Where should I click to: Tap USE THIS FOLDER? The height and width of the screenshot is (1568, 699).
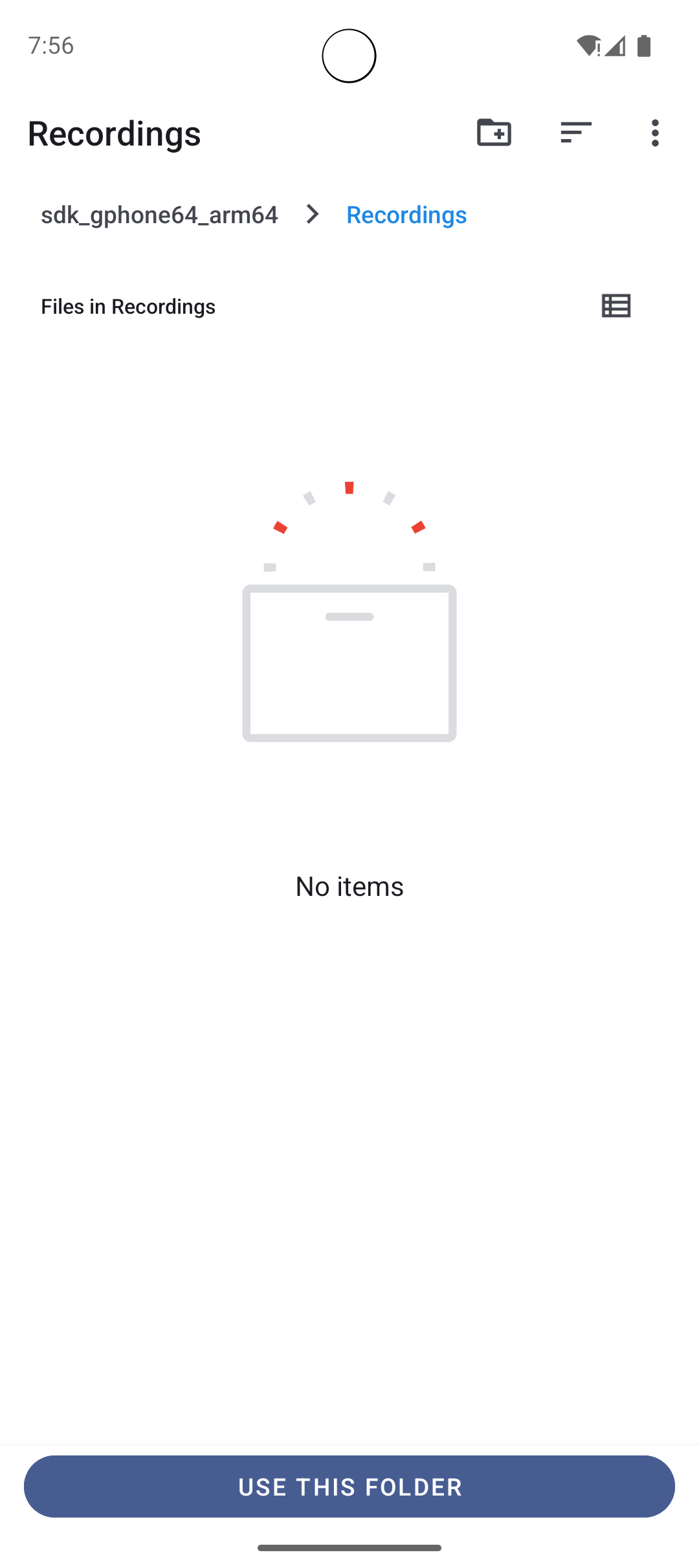349,1486
